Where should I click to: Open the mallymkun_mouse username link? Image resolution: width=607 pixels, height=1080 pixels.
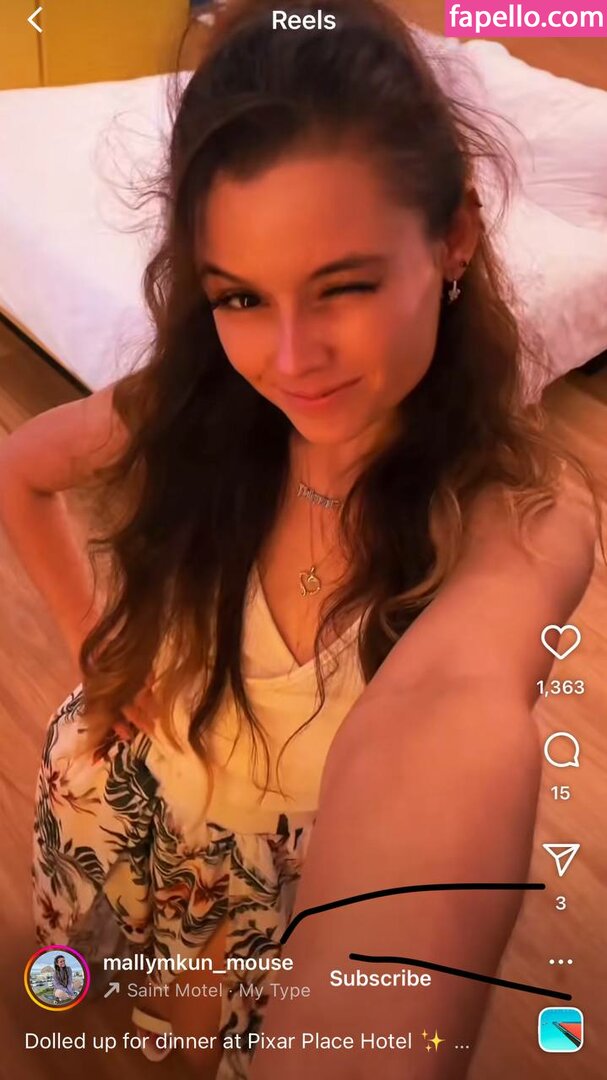(198, 963)
